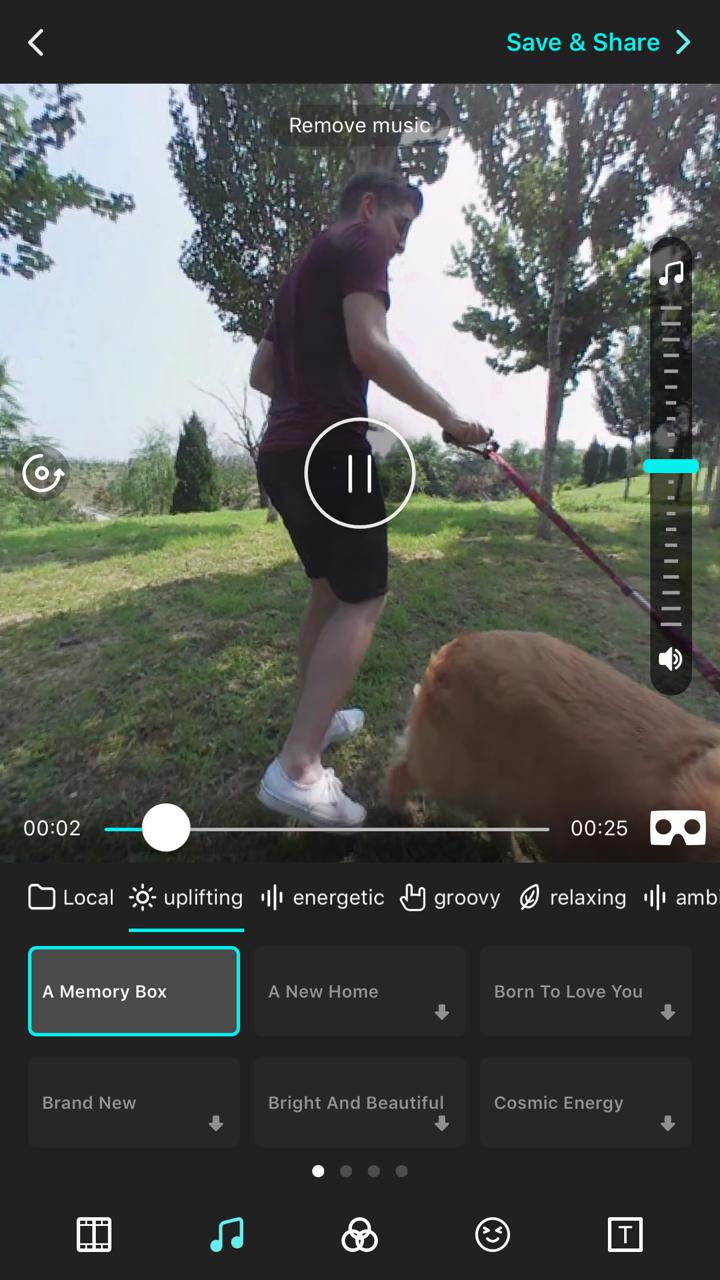This screenshot has height=1280, width=720.
Task: Open the filters tool
Action: (x=359, y=1235)
